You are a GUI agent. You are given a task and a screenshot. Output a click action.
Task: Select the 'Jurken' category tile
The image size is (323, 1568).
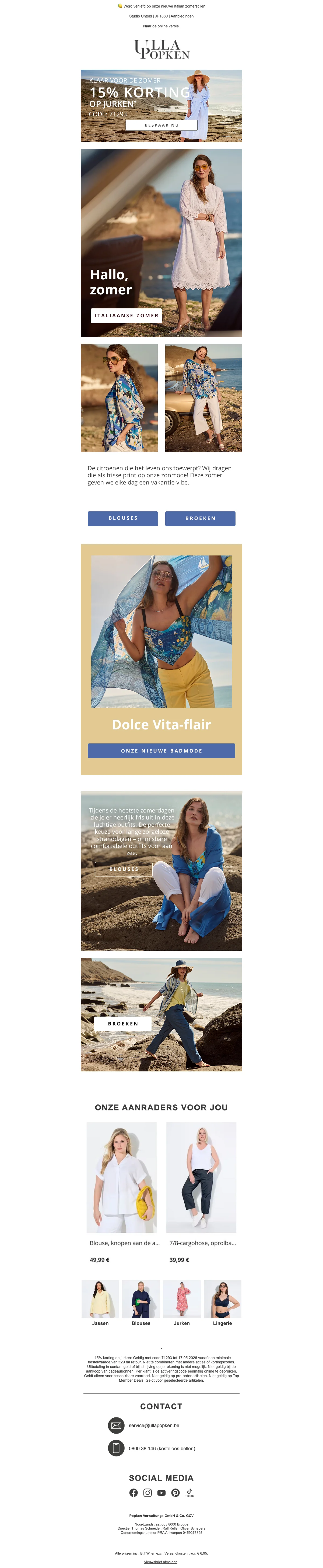(x=182, y=1303)
